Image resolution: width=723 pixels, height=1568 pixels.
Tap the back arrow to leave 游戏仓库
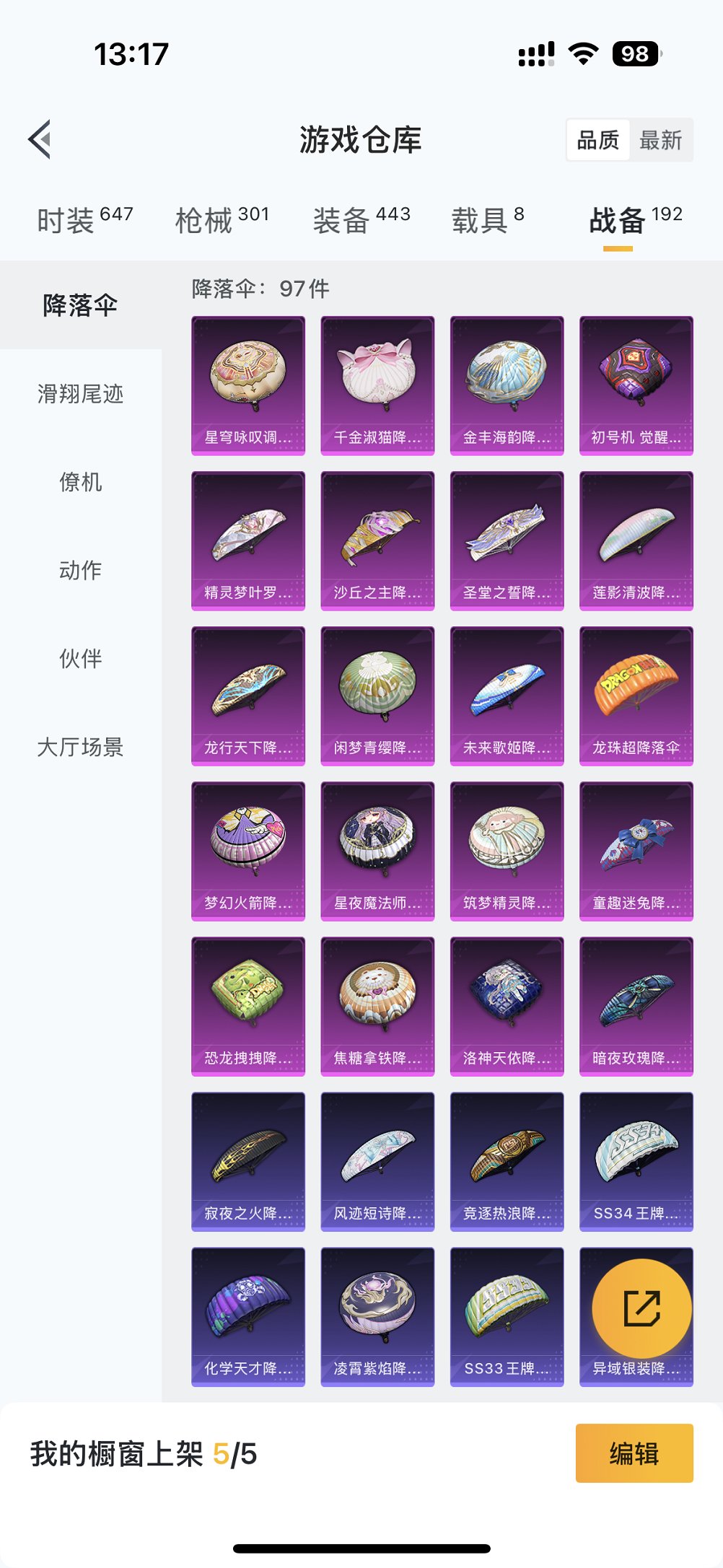point(40,140)
